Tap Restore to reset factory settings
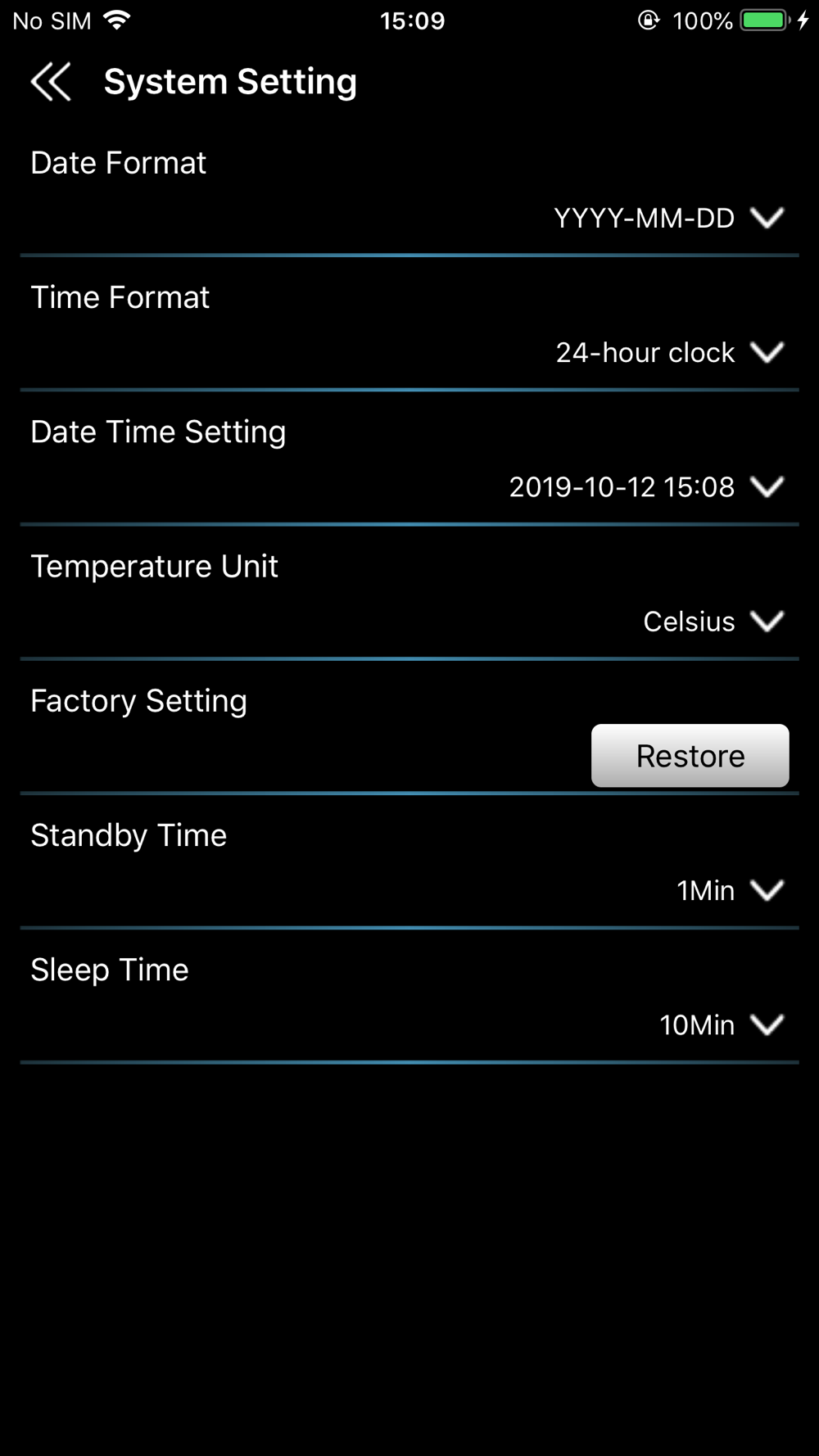This screenshot has height=1456, width=819. pyautogui.click(x=690, y=755)
